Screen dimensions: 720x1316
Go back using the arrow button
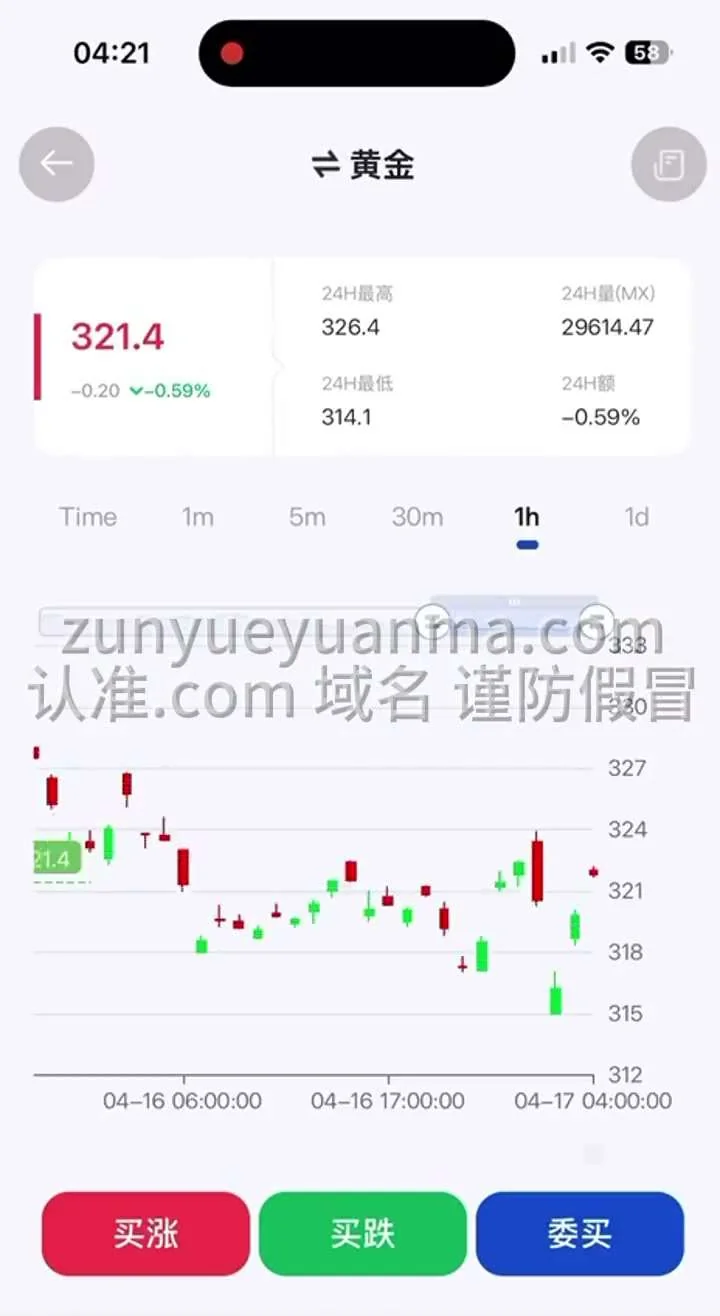pos(57,164)
